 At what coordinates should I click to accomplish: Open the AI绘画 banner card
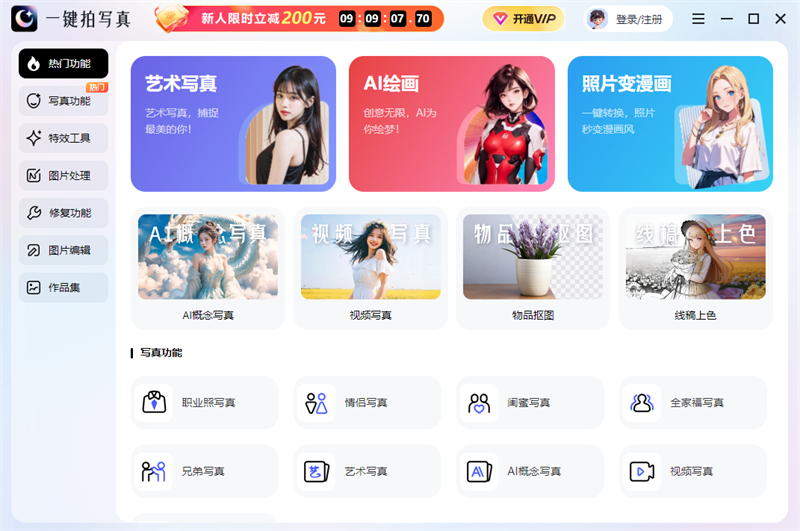451,123
